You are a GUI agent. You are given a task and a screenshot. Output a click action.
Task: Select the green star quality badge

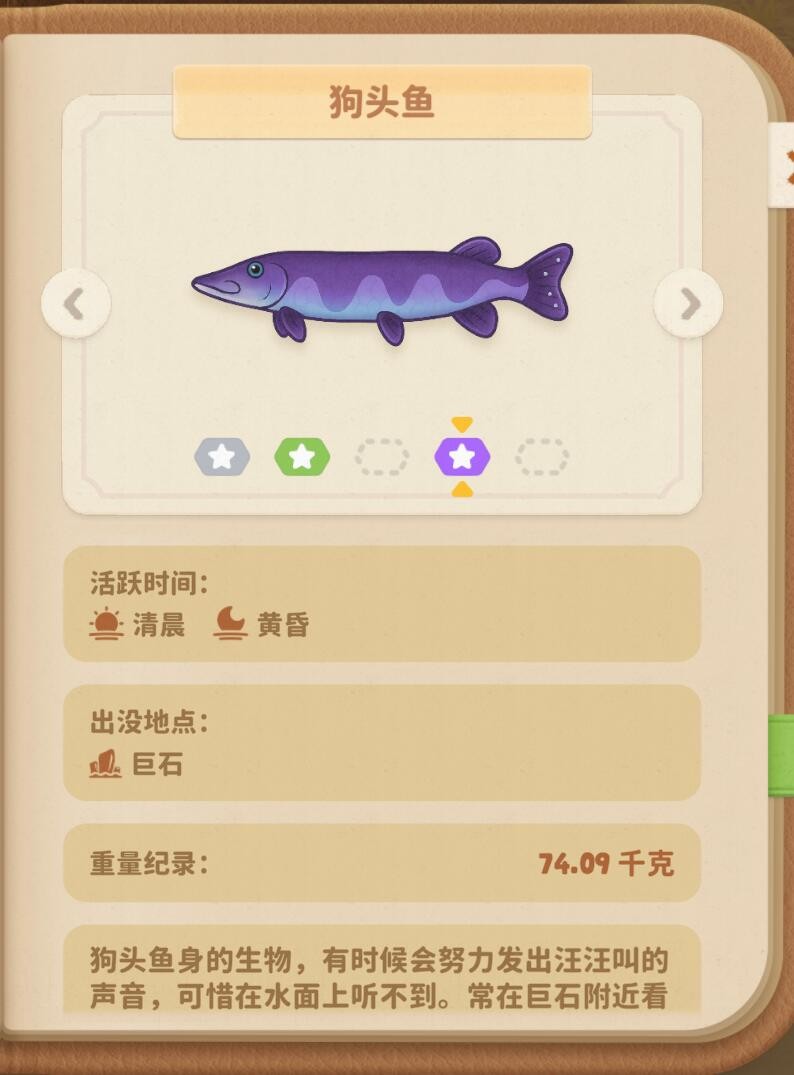[302, 457]
